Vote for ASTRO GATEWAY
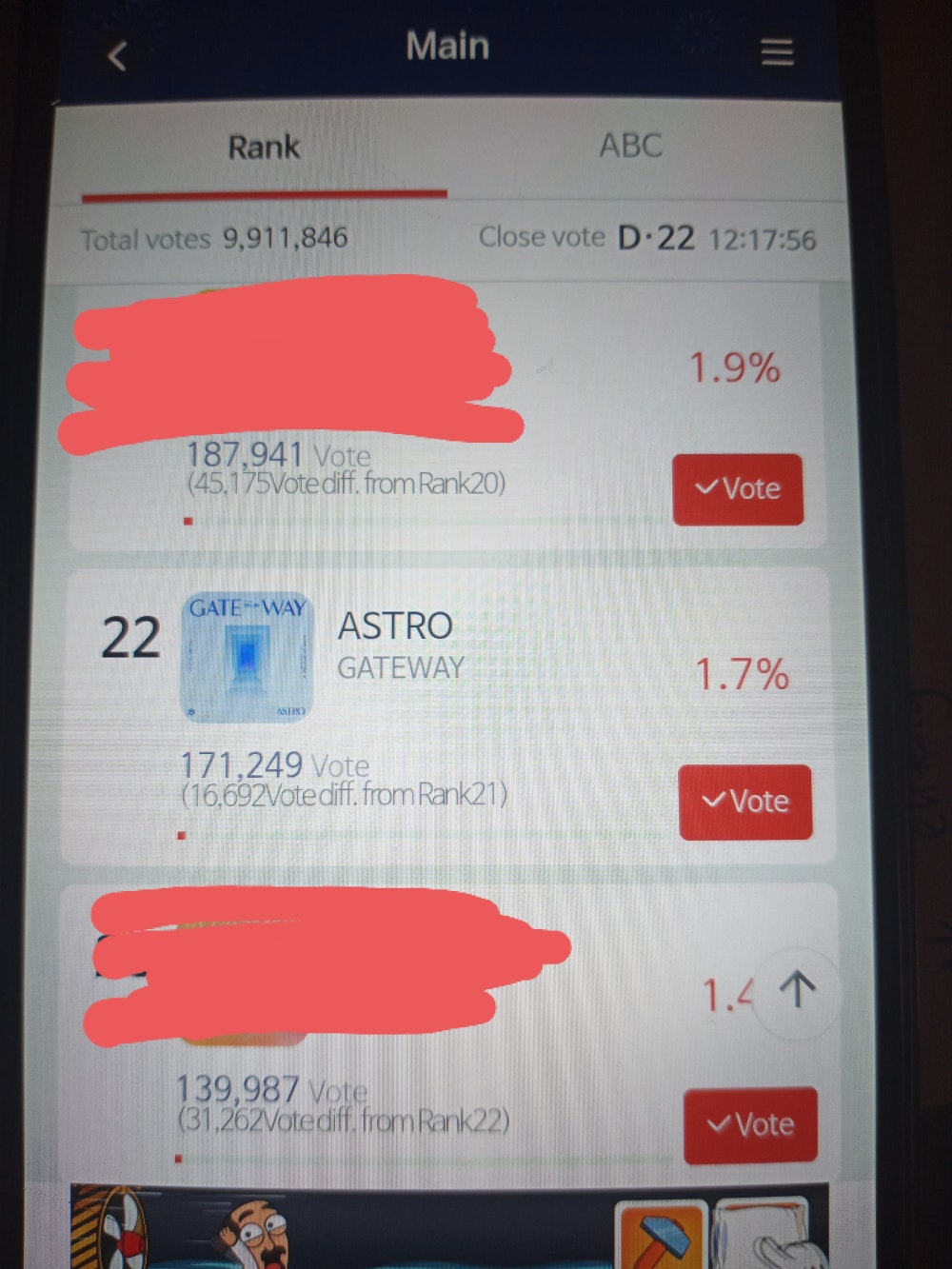The image size is (952, 1269). click(745, 802)
